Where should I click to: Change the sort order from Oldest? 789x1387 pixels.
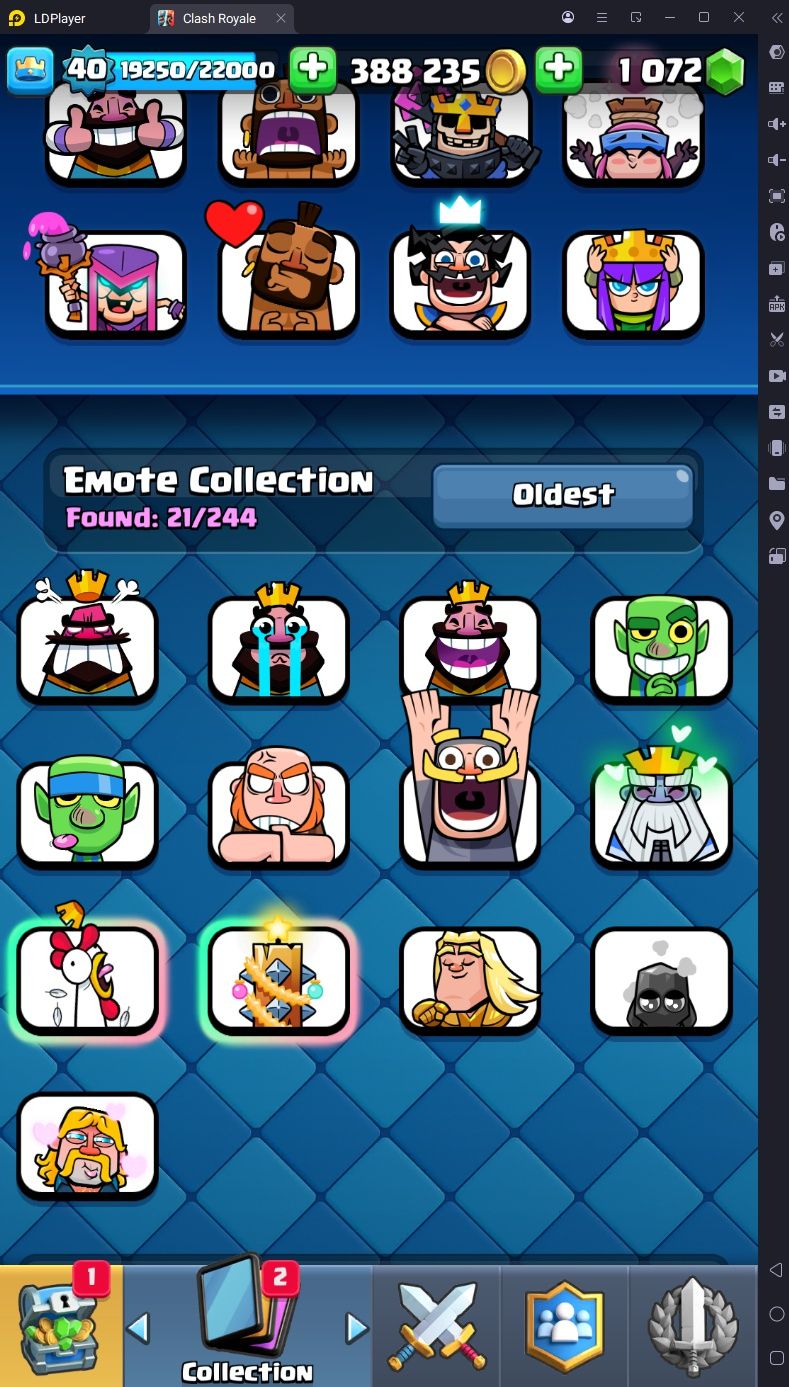click(563, 495)
